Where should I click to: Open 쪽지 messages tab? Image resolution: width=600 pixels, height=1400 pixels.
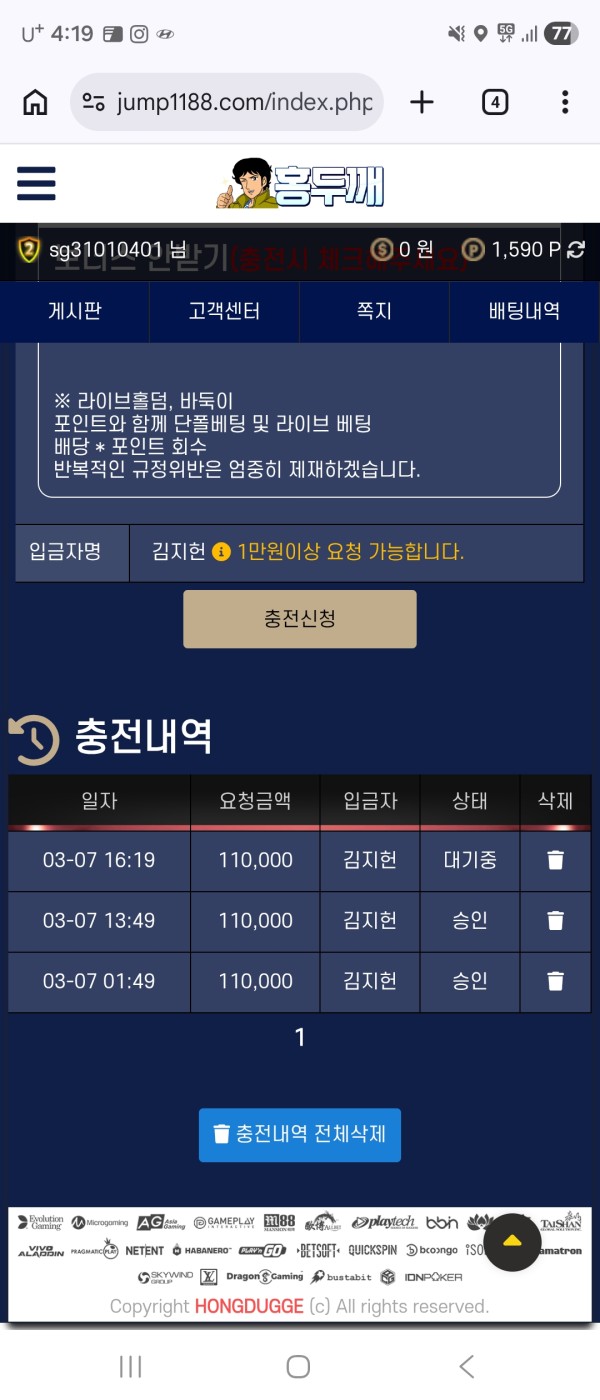(374, 311)
